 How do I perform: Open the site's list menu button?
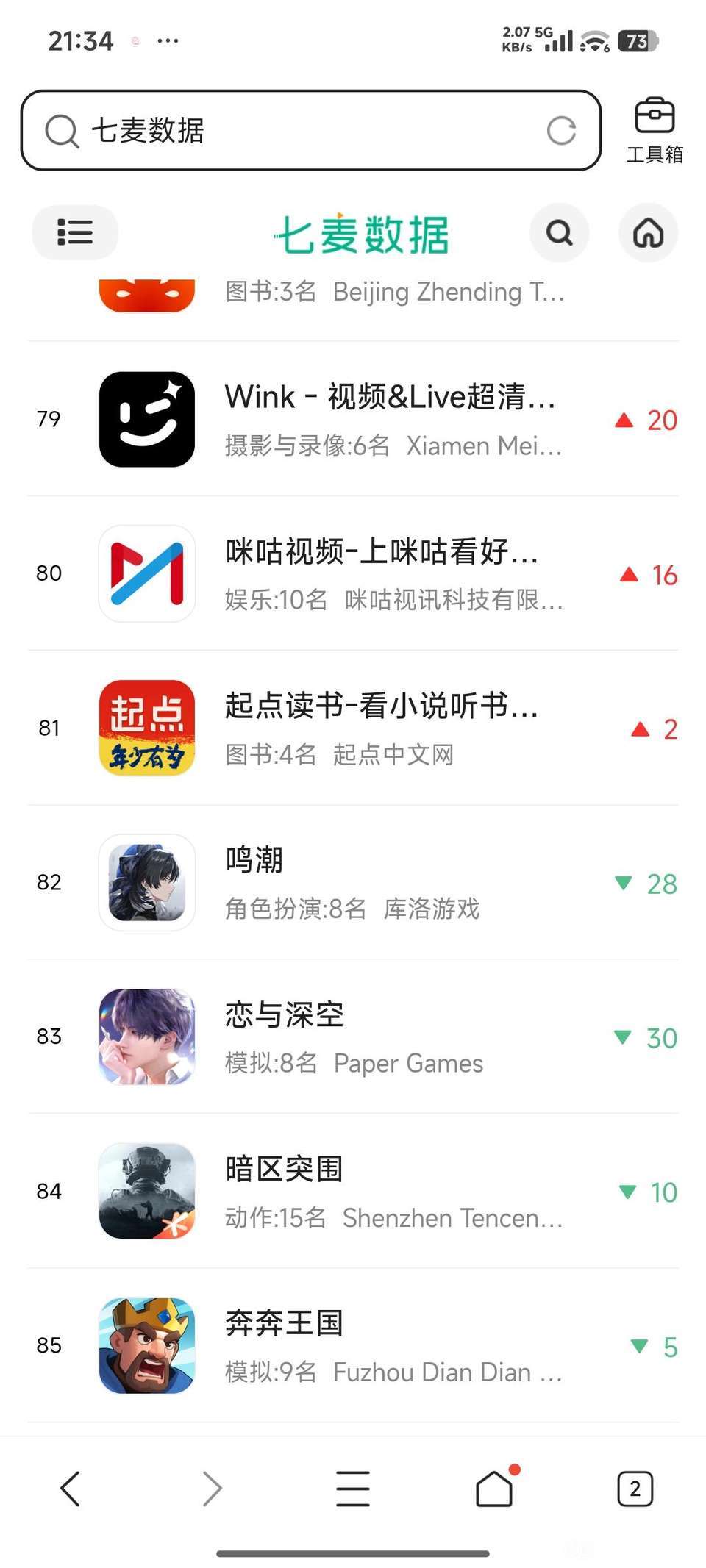point(75,232)
